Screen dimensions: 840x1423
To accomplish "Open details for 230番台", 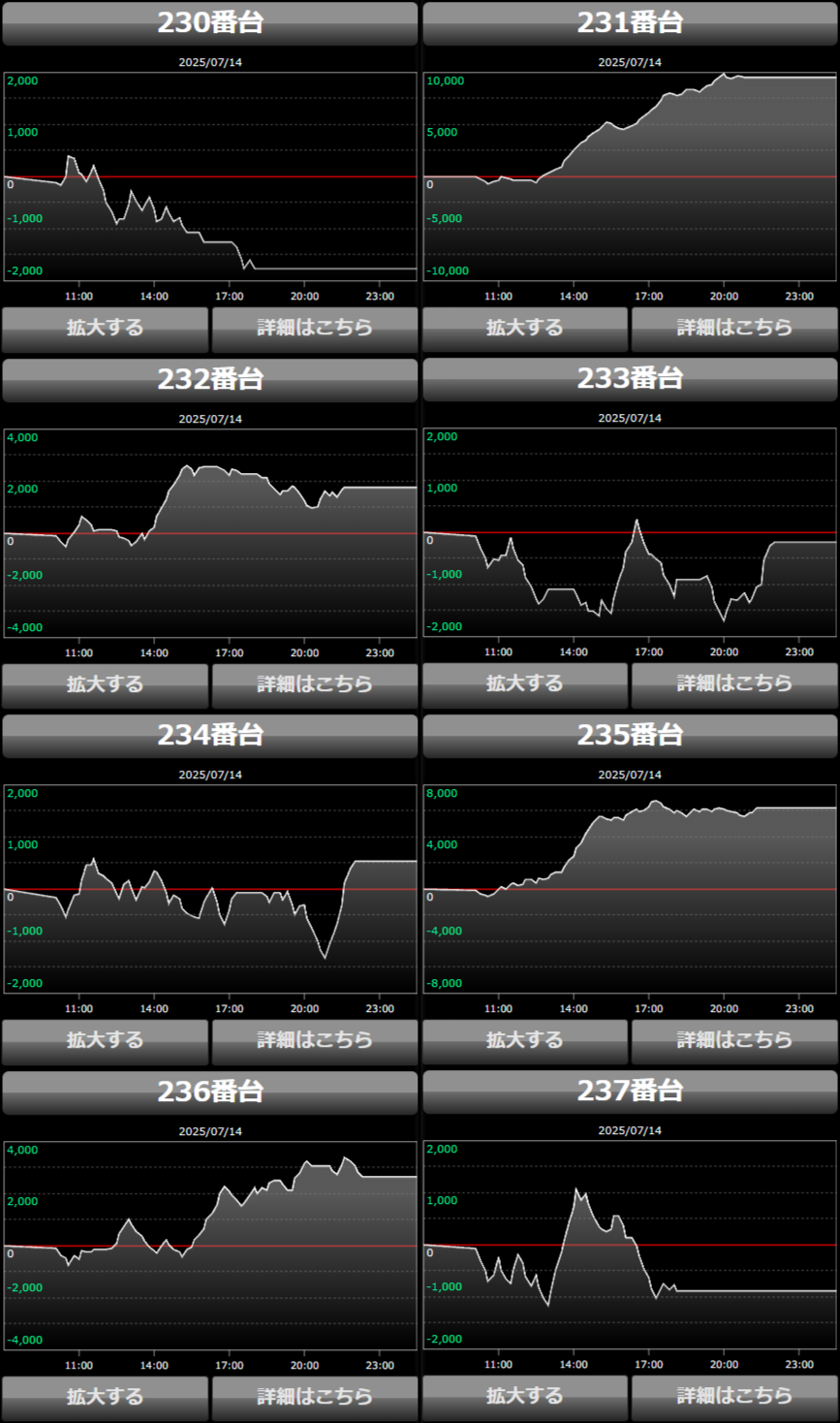I will coord(315,330).
